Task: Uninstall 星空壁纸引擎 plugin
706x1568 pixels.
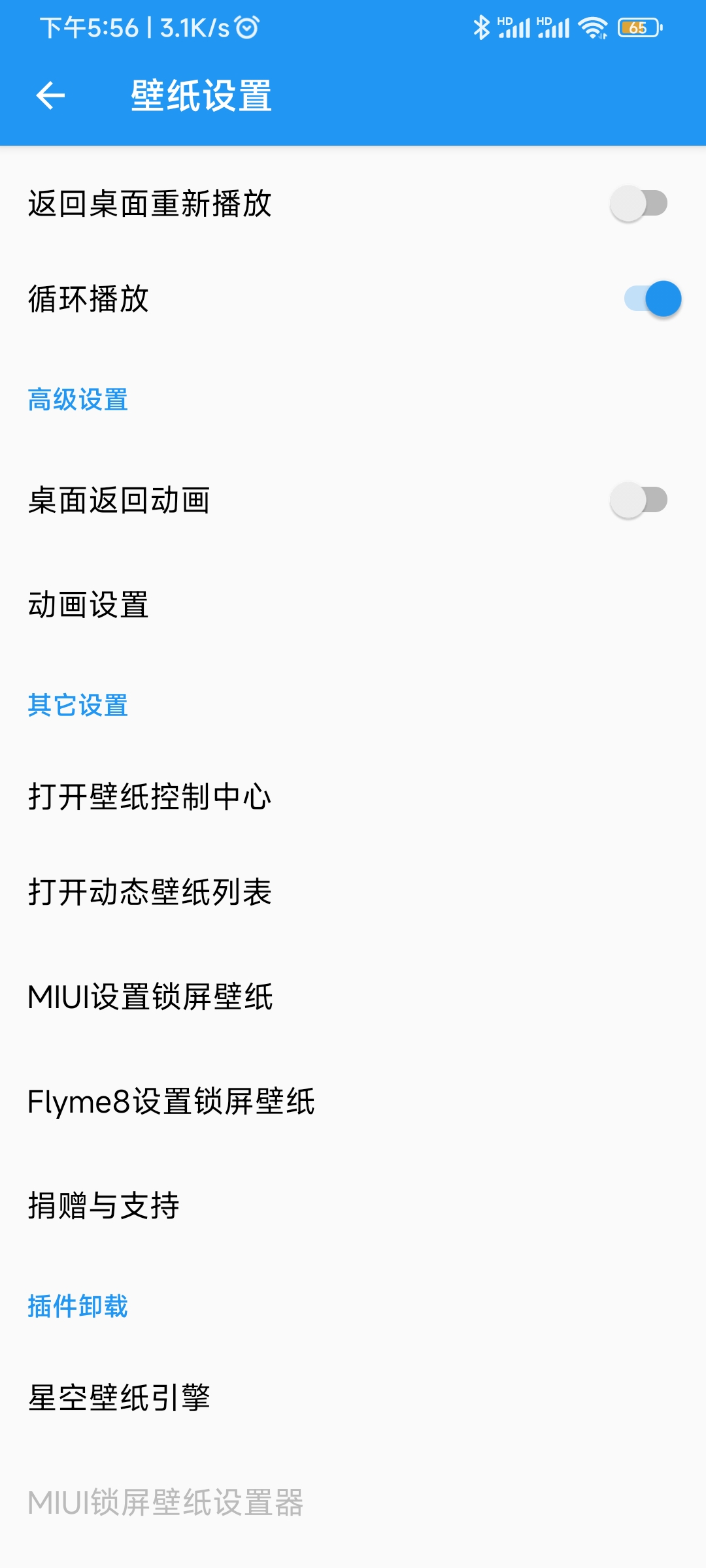Action: pyautogui.click(x=119, y=1398)
